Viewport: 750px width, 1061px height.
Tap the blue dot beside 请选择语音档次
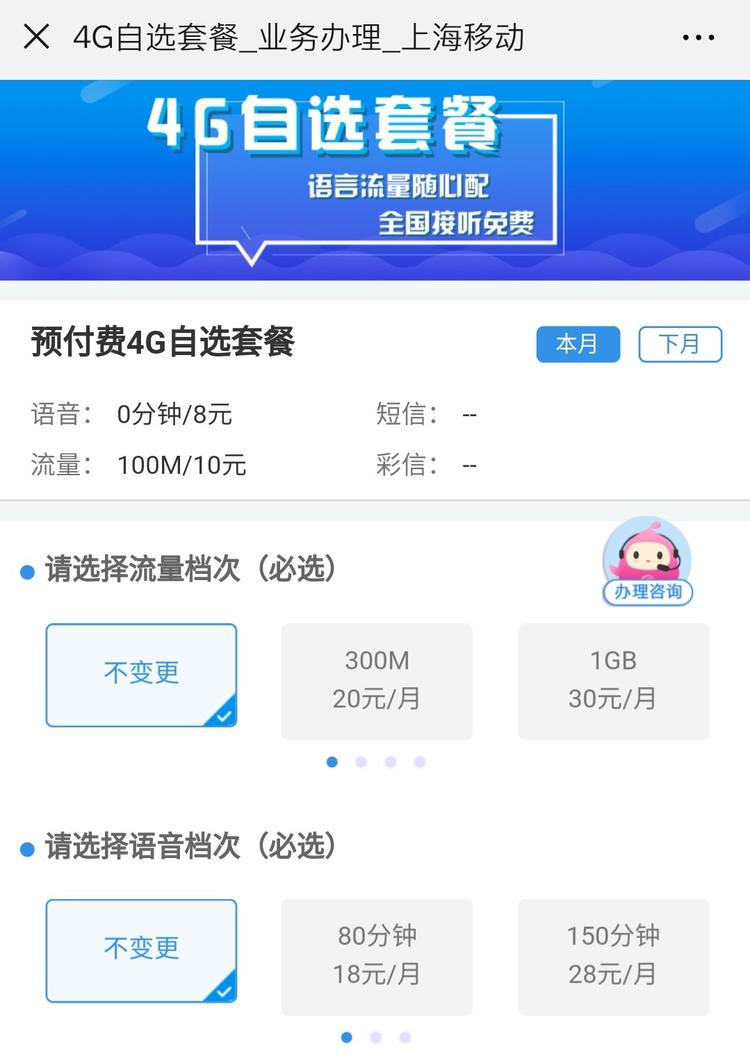tap(25, 843)
